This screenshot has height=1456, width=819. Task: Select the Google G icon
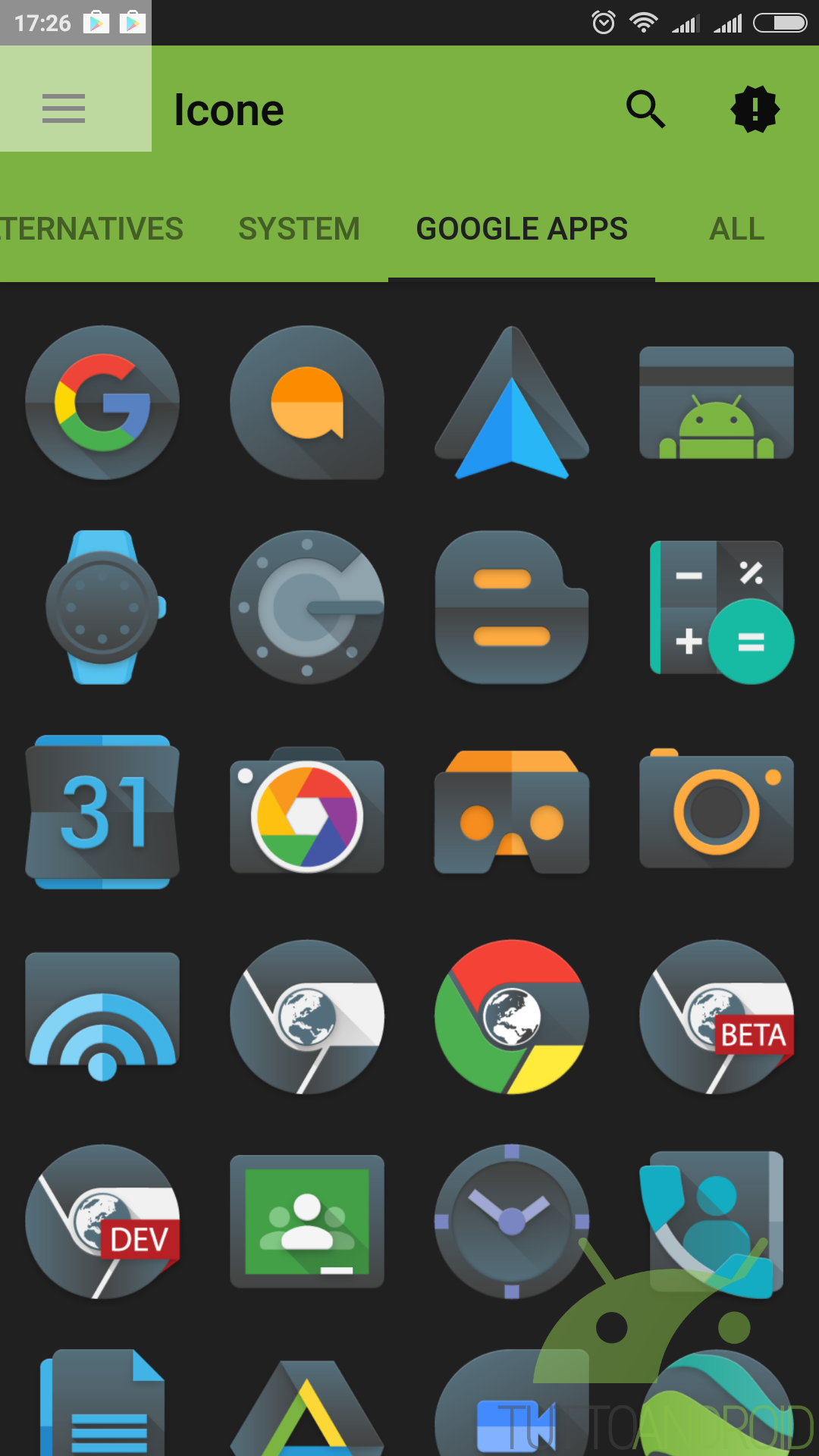[102, 403]
